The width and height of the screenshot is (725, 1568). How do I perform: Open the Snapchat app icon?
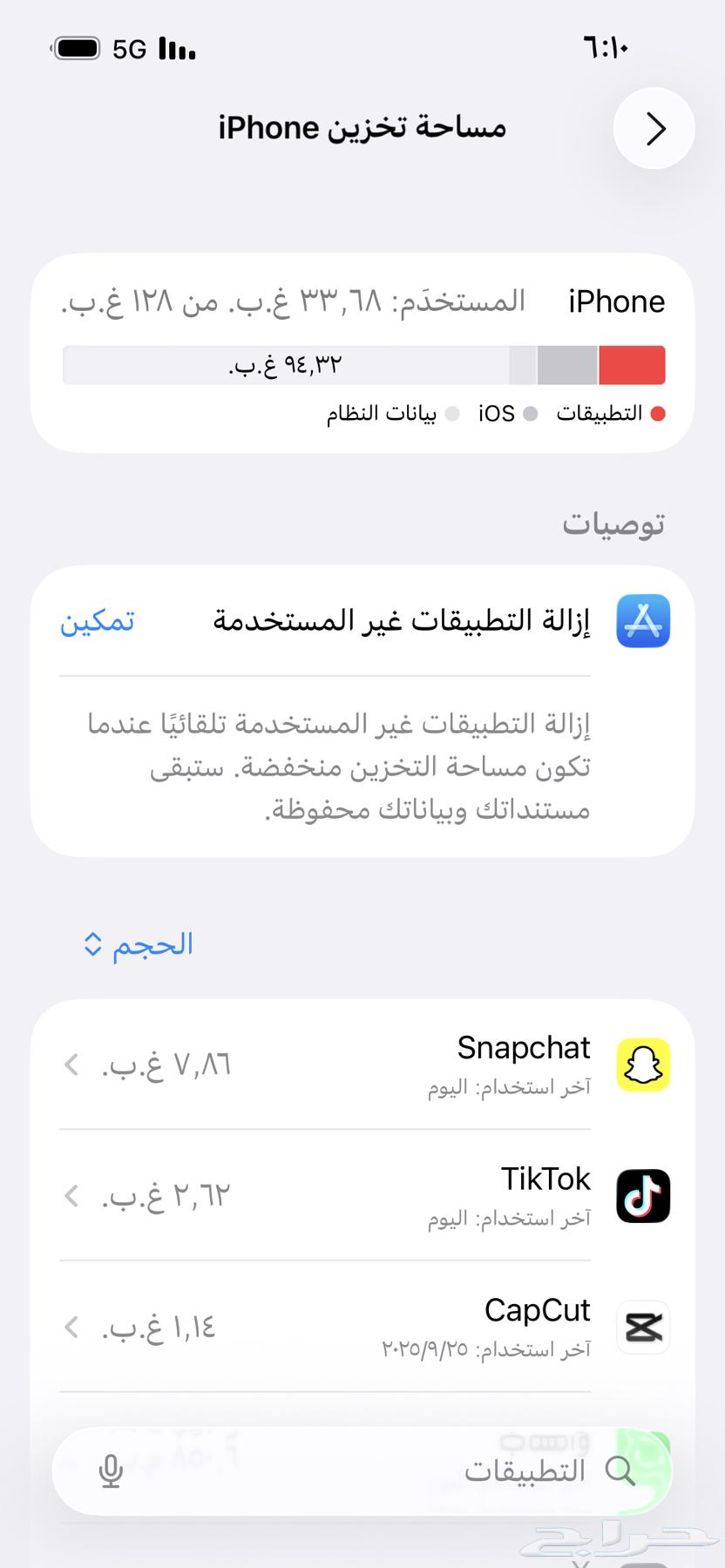coord(642,1065)
